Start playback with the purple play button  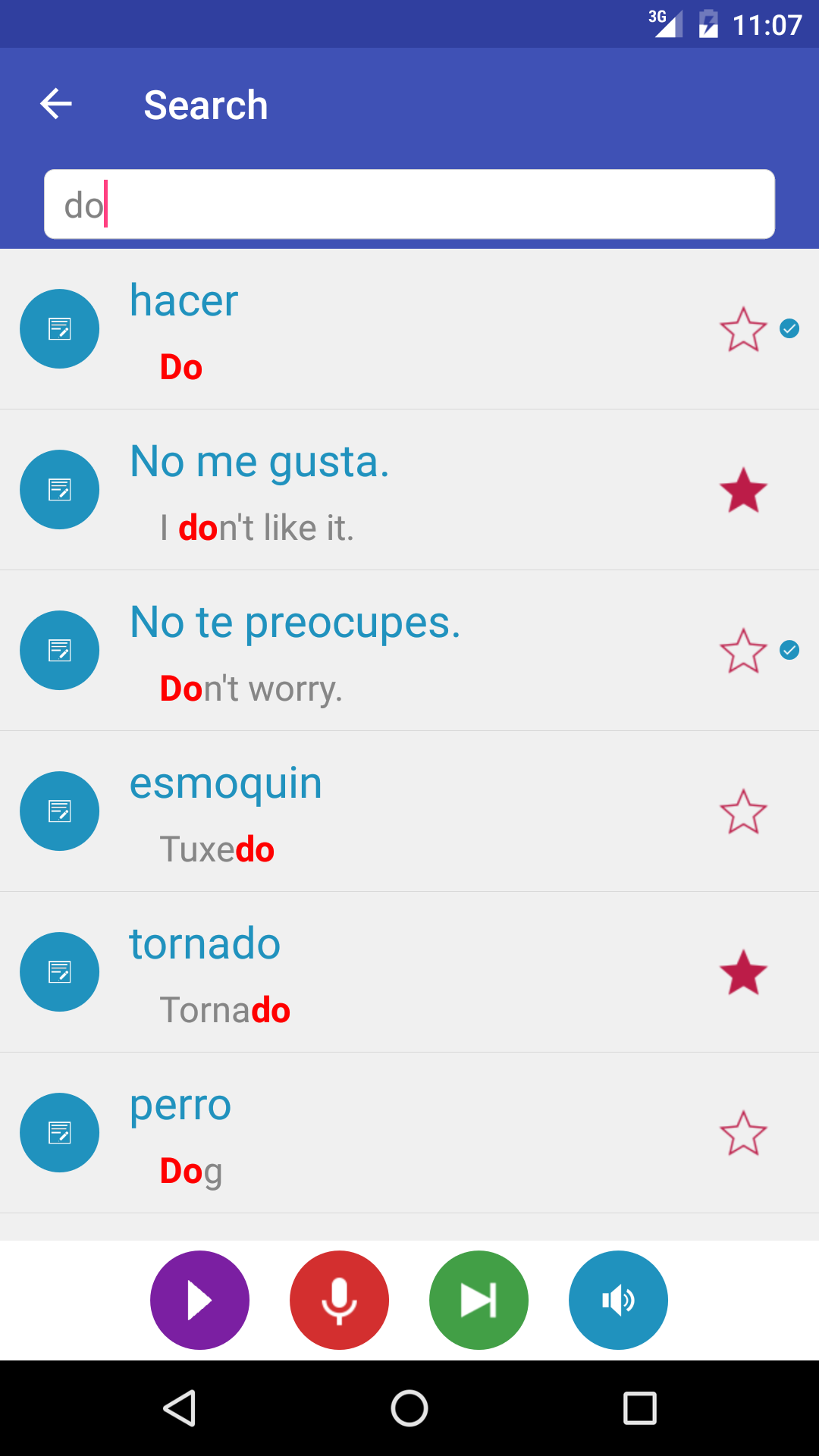pyautogui.click(x=199, y=1300)
